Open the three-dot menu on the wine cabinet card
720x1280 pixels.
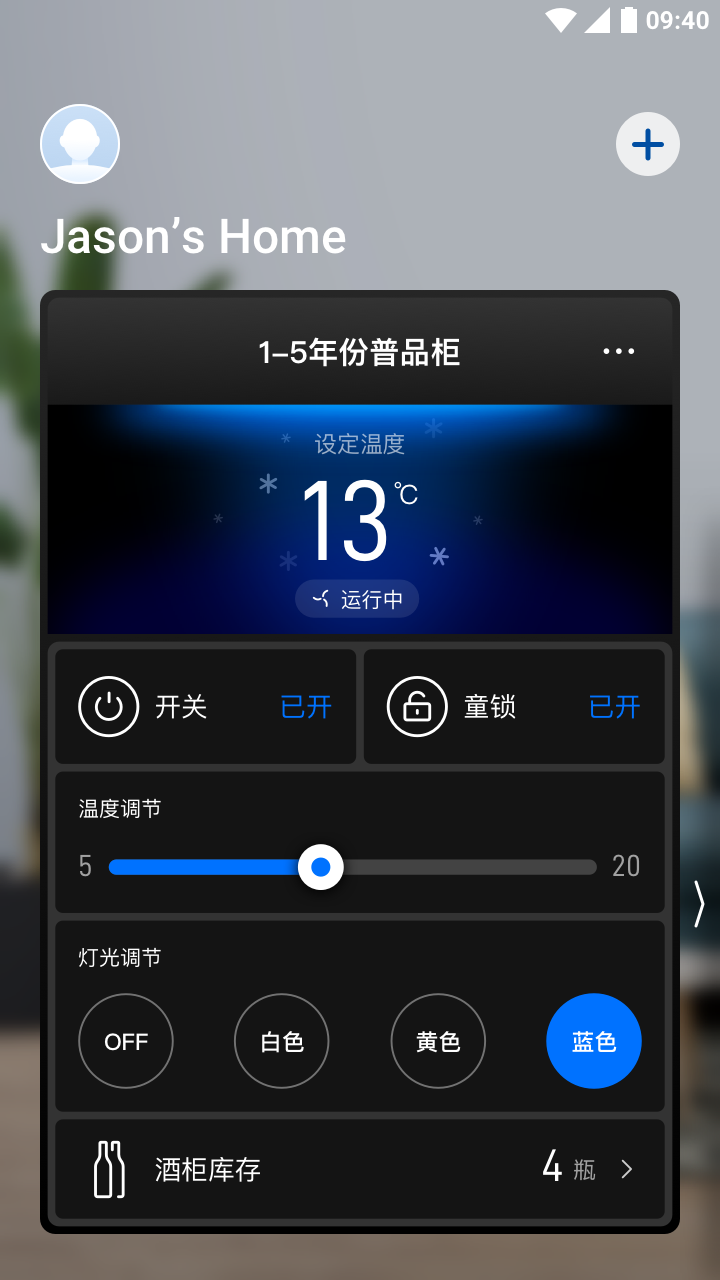618,351
